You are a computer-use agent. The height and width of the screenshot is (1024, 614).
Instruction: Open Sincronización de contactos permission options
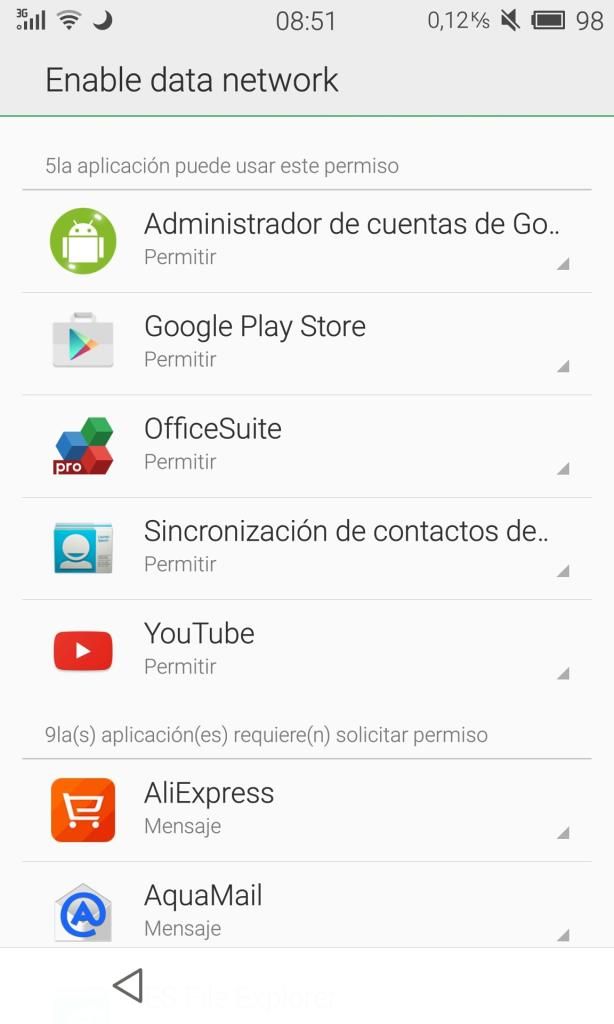(562, 571)
